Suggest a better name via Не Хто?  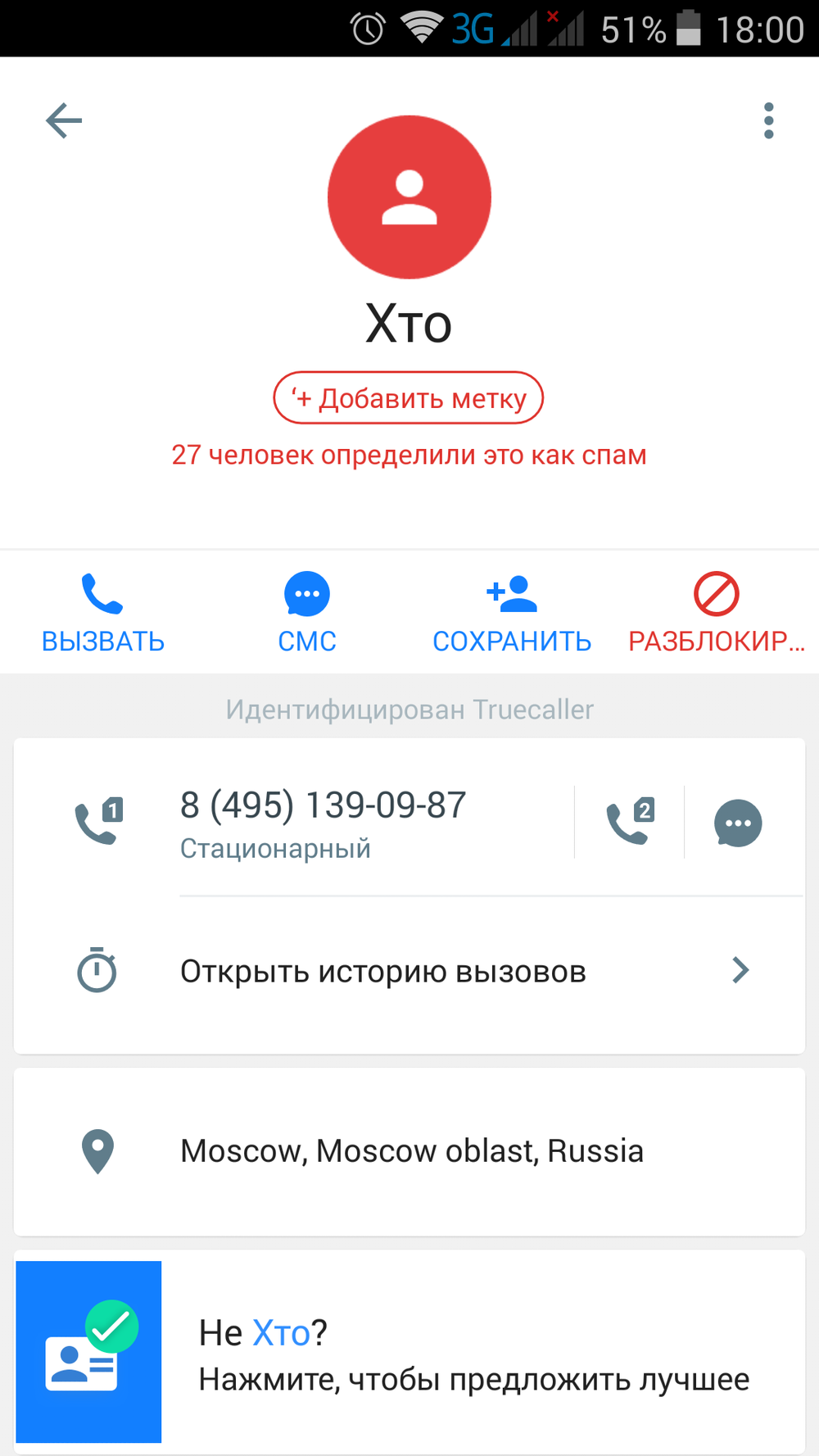point(409,1352)
